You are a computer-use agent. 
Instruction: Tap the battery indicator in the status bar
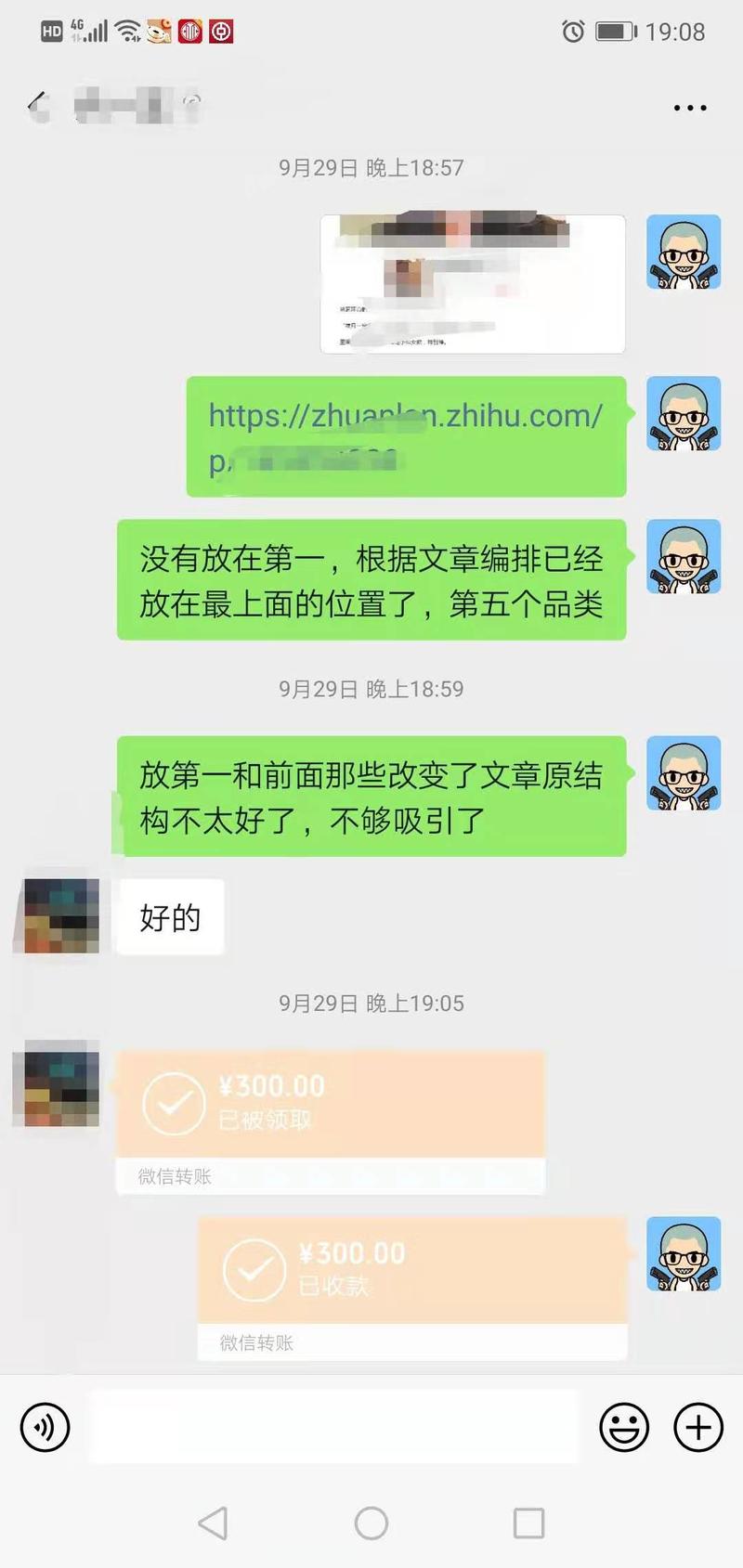pyautogui.click(x=617, y=31)
